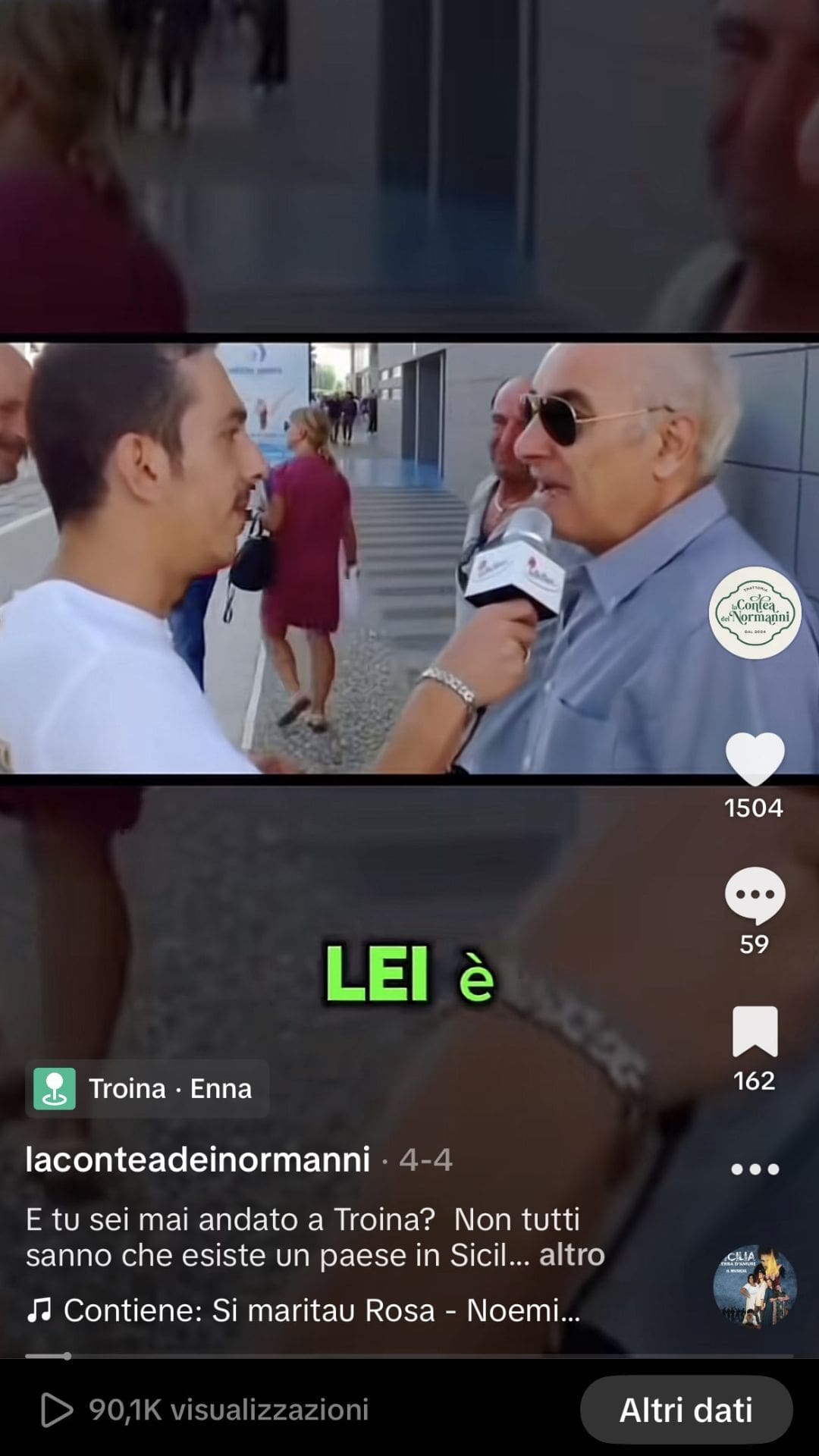Image resolution: width=819 pixels, height=1456 pixels.
Task: Open the three-dot more options menu
Action: [755, 1169]
